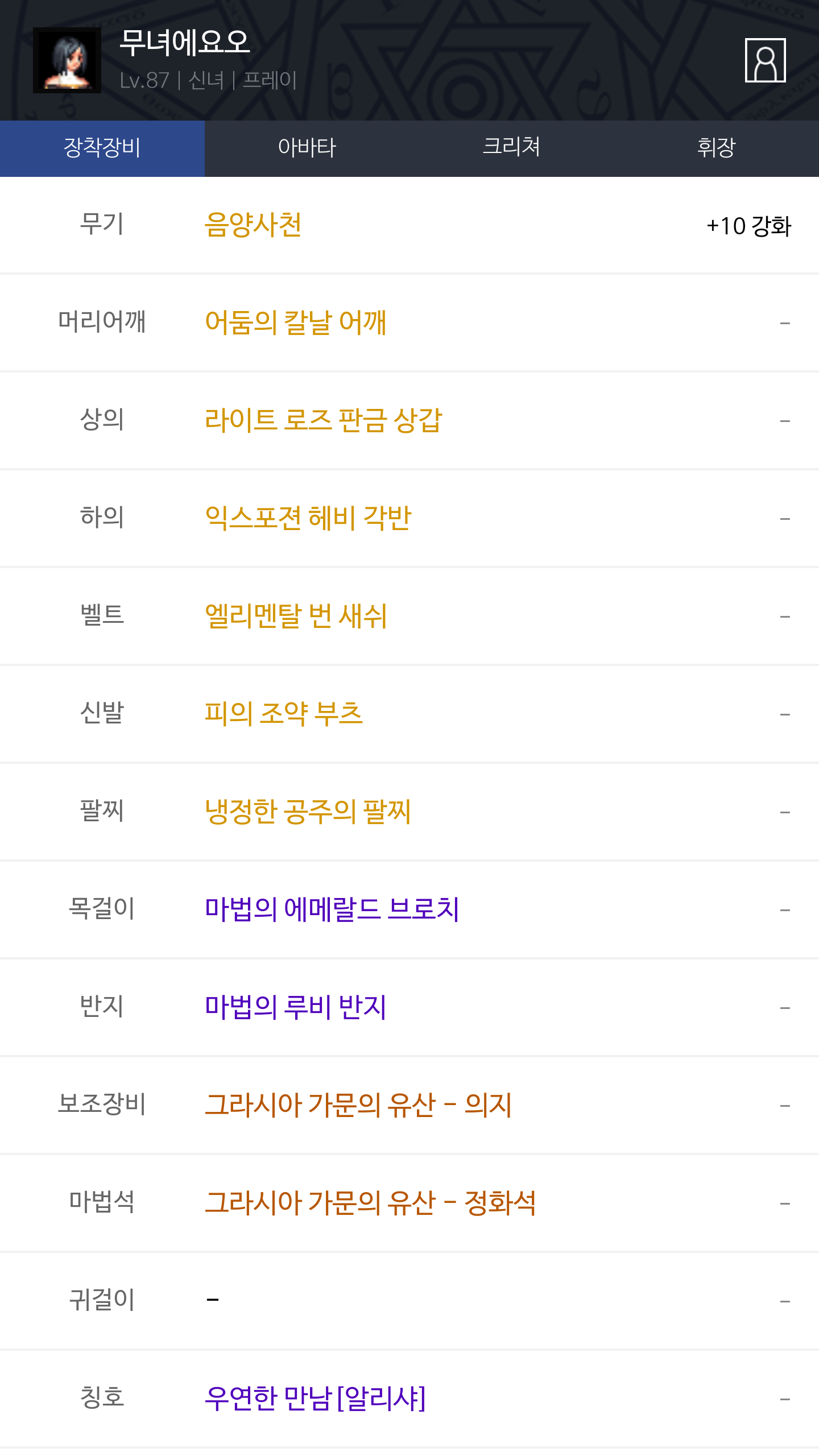Screen dimensions: 819x1456
Task: Open the character profile icon
Action: (x=765, y=60)
